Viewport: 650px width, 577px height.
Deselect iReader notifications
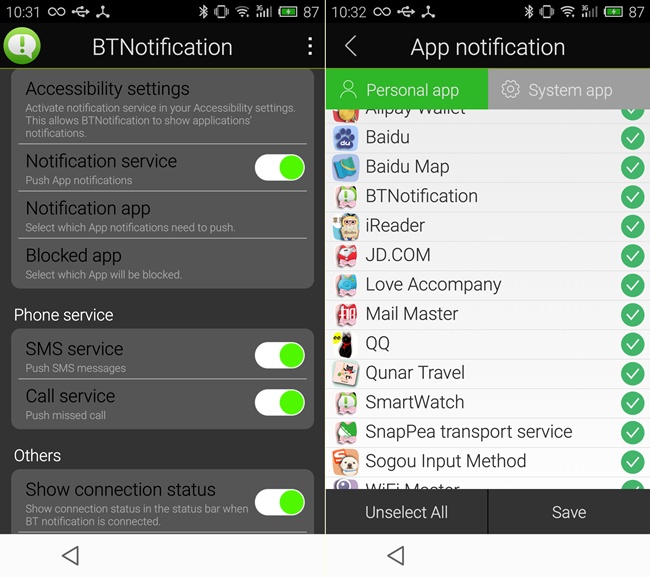[632, 226]
